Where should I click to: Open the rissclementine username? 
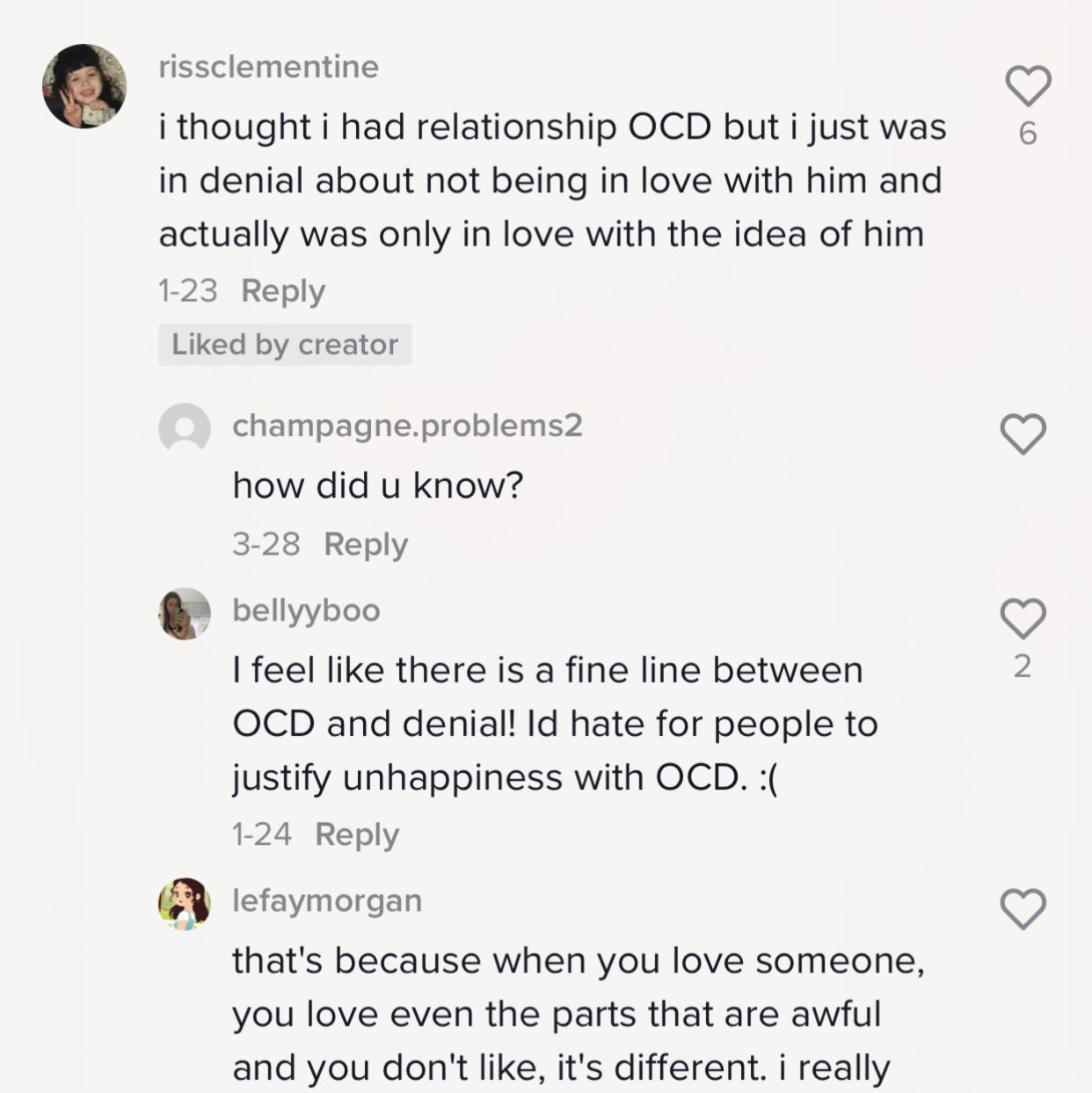coord(268,67)
